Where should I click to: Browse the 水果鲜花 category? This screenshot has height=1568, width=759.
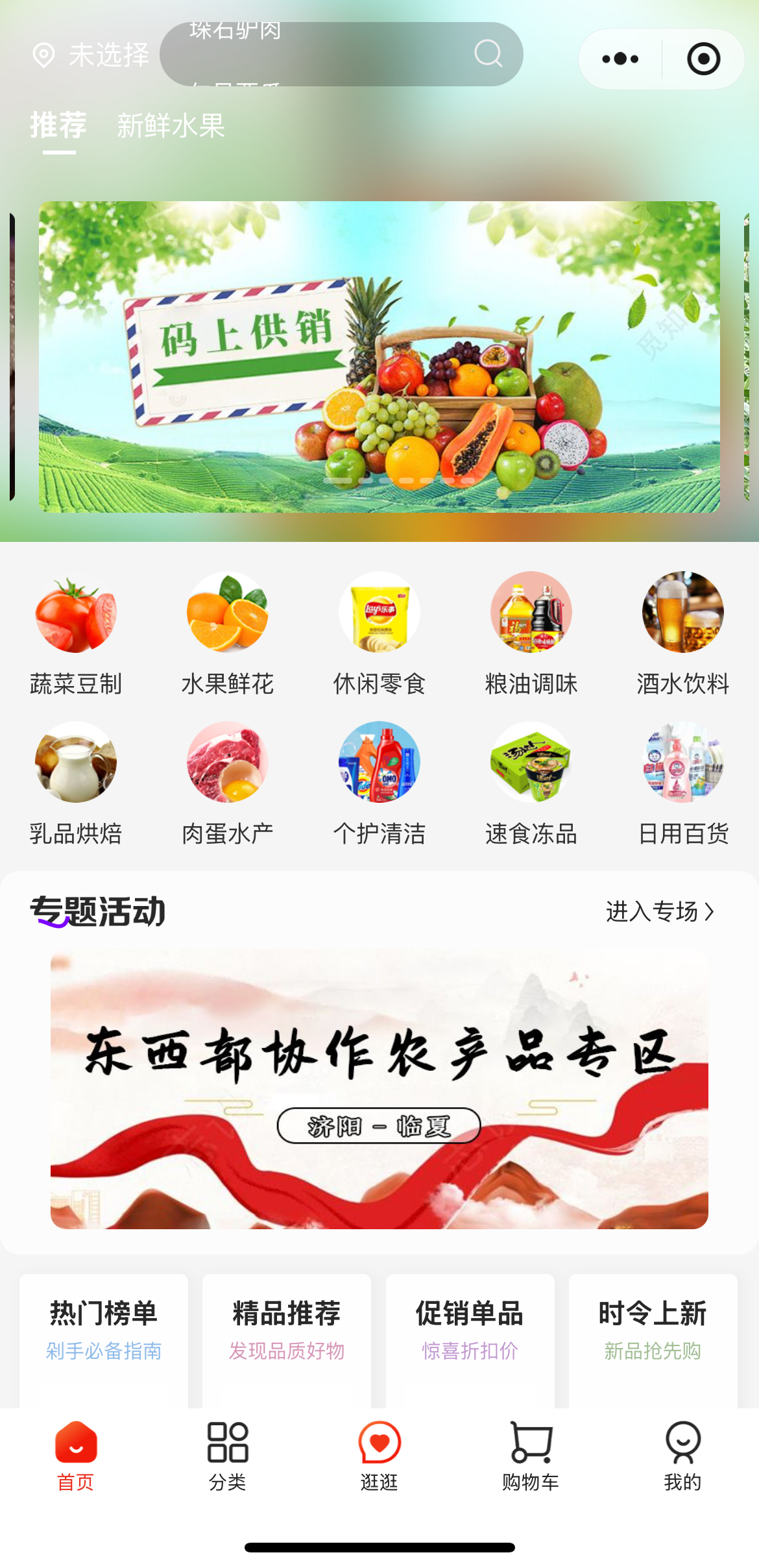[227, 633]
